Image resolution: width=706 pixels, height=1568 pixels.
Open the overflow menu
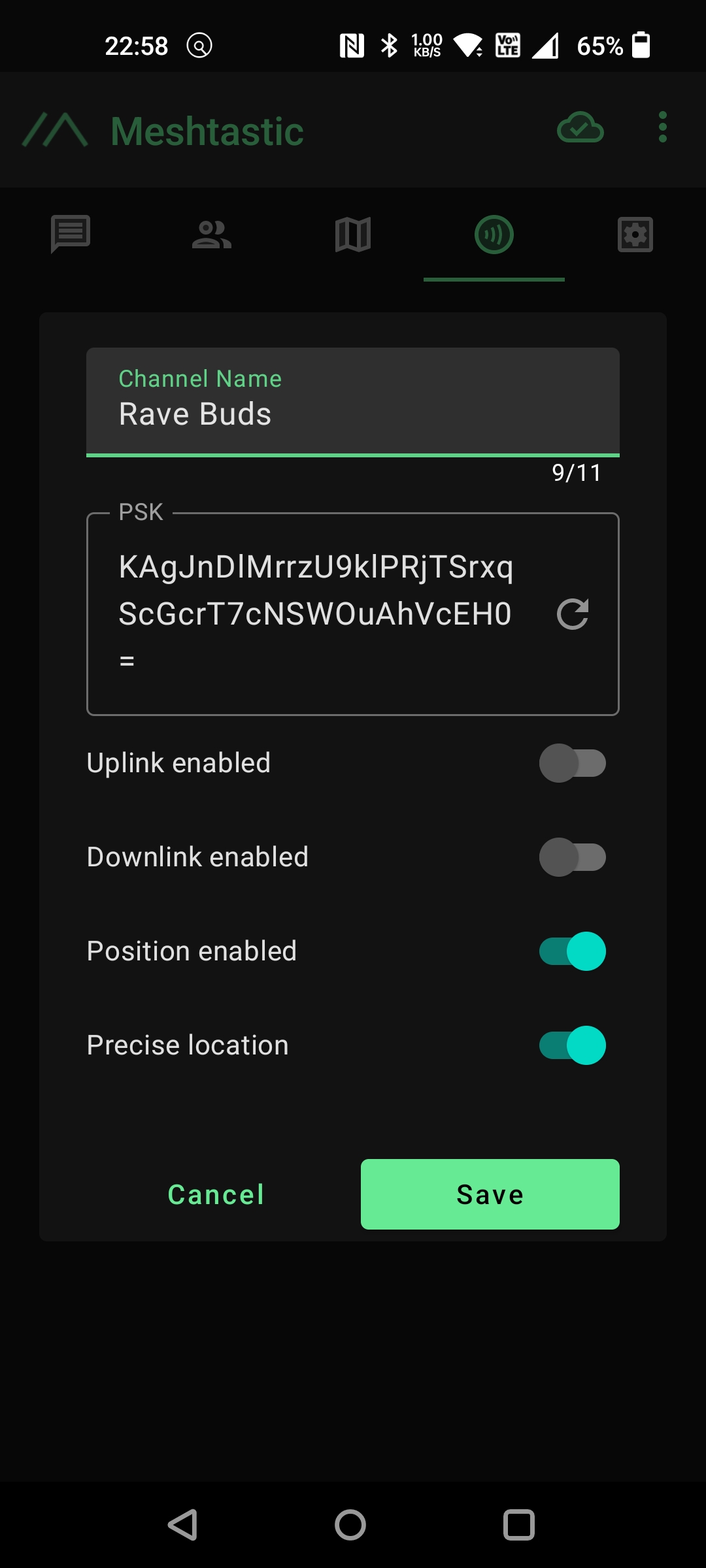[x=662, y=127]
